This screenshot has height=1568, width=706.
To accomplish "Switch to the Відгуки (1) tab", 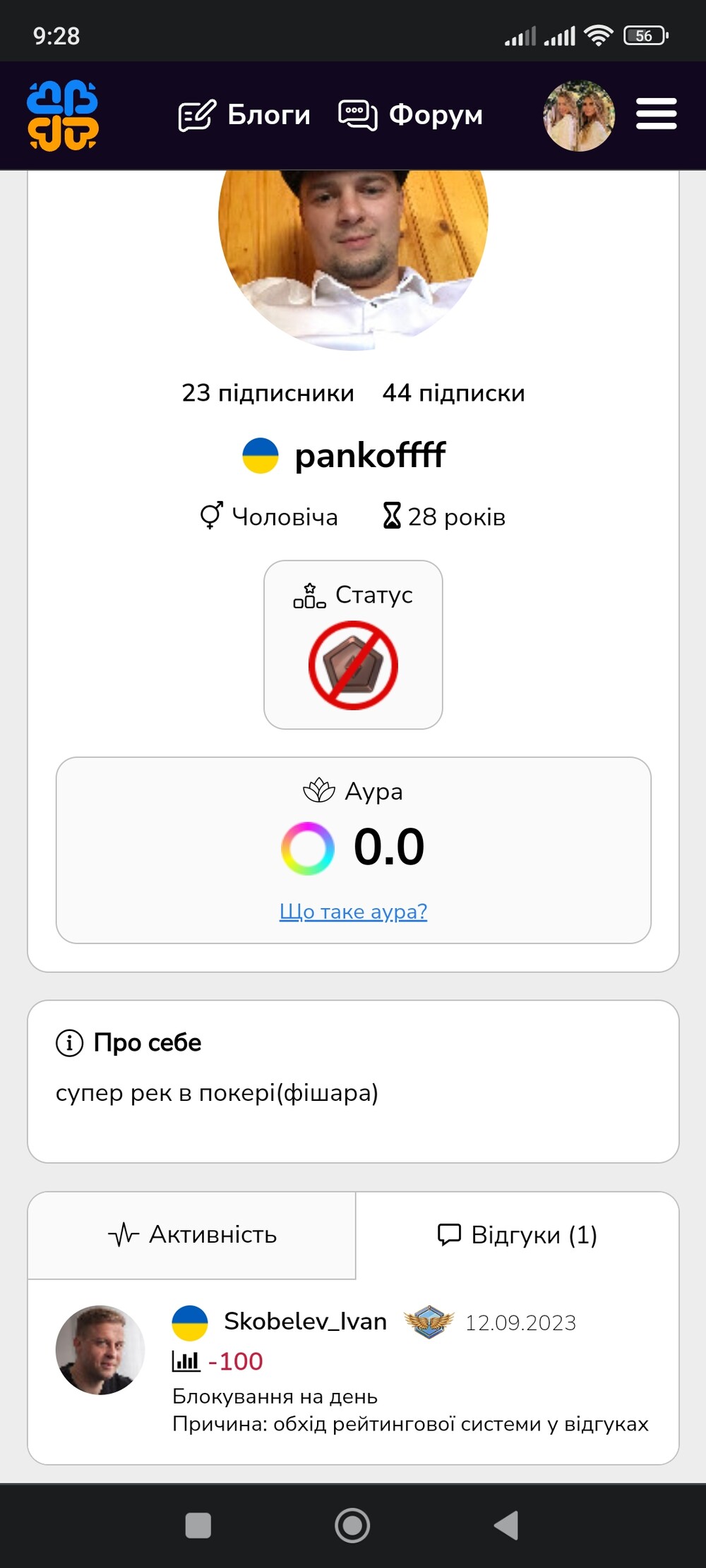I will pos(517,1235).
